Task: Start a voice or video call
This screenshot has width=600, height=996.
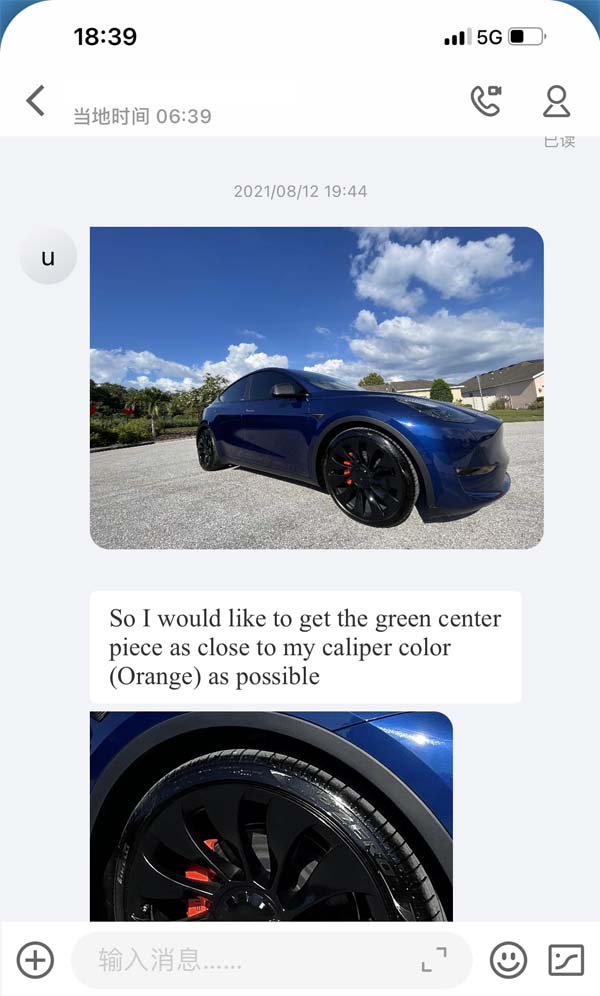Action: pyautogui.click(x=486, y=100)
